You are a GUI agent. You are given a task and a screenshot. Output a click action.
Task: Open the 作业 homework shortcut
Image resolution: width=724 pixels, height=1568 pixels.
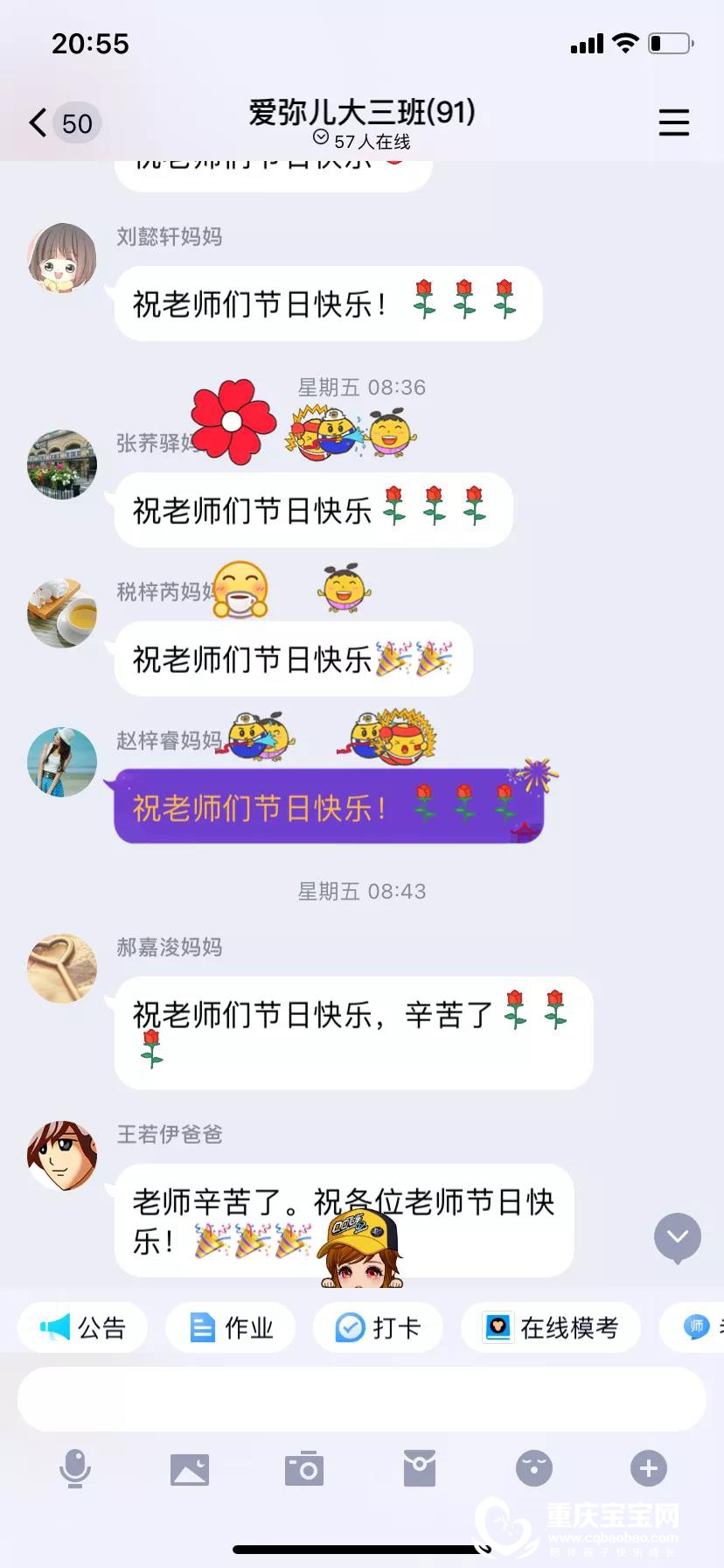(x=231, y=1327)
